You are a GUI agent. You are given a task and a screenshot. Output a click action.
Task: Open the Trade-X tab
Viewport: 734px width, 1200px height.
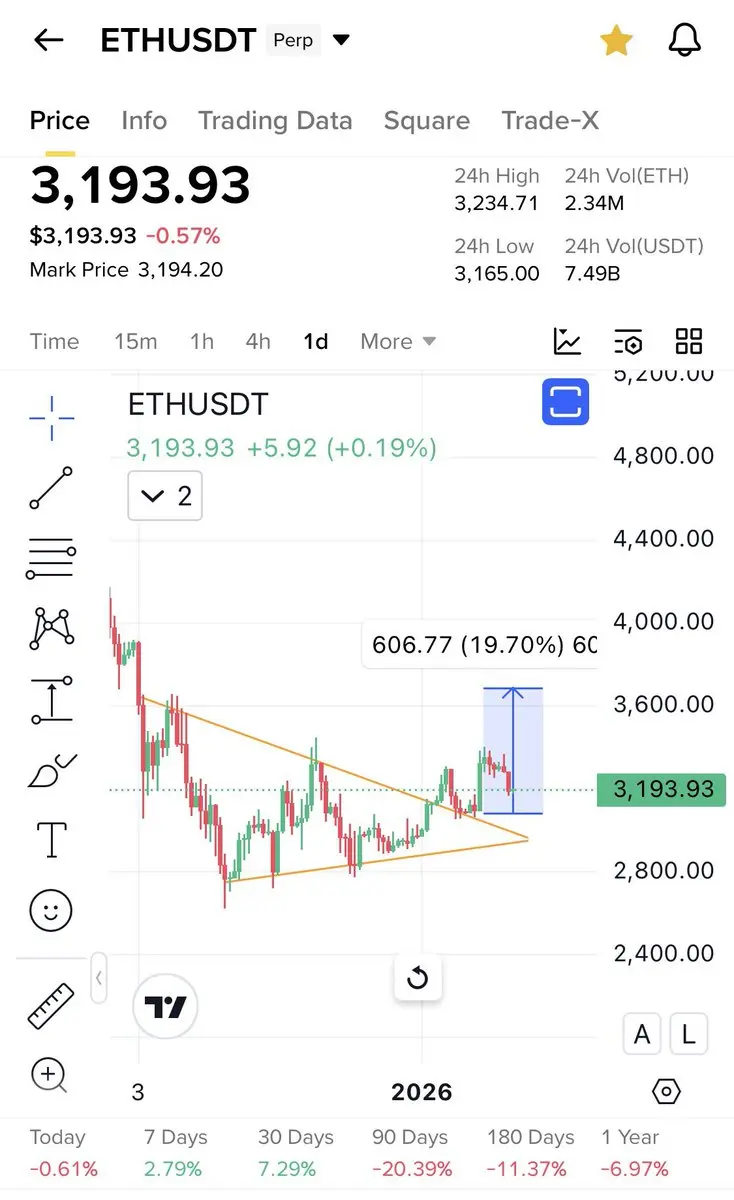pos(550,121)
